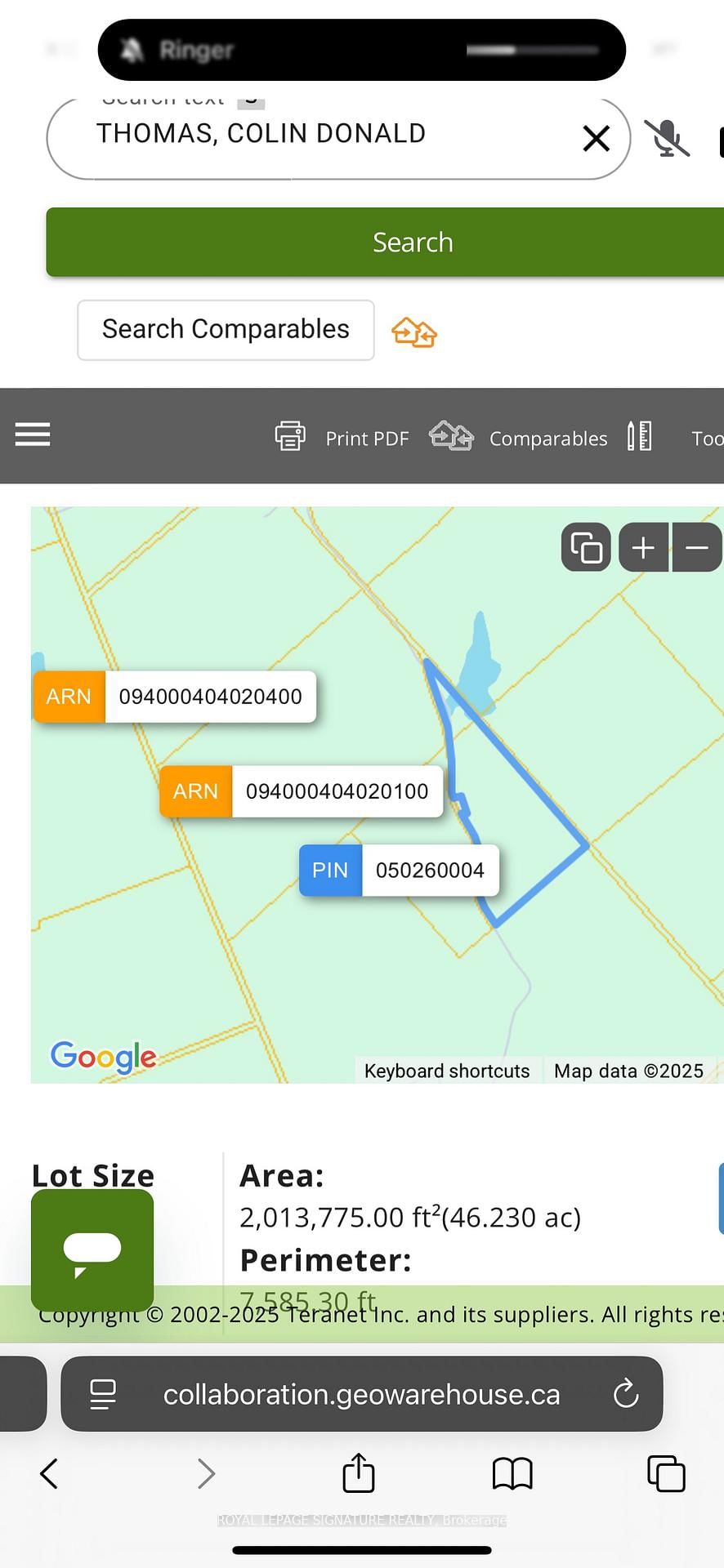Tap the search text input field
The image size is (724, 1568).
[x=327, y=135]
